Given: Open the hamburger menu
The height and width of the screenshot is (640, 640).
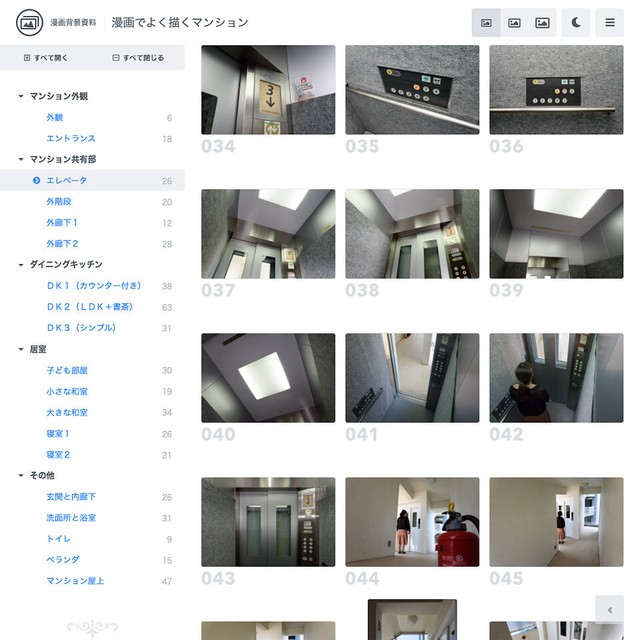Looking at the screenshot, I should pyautogui.click(x=609, y=22).
